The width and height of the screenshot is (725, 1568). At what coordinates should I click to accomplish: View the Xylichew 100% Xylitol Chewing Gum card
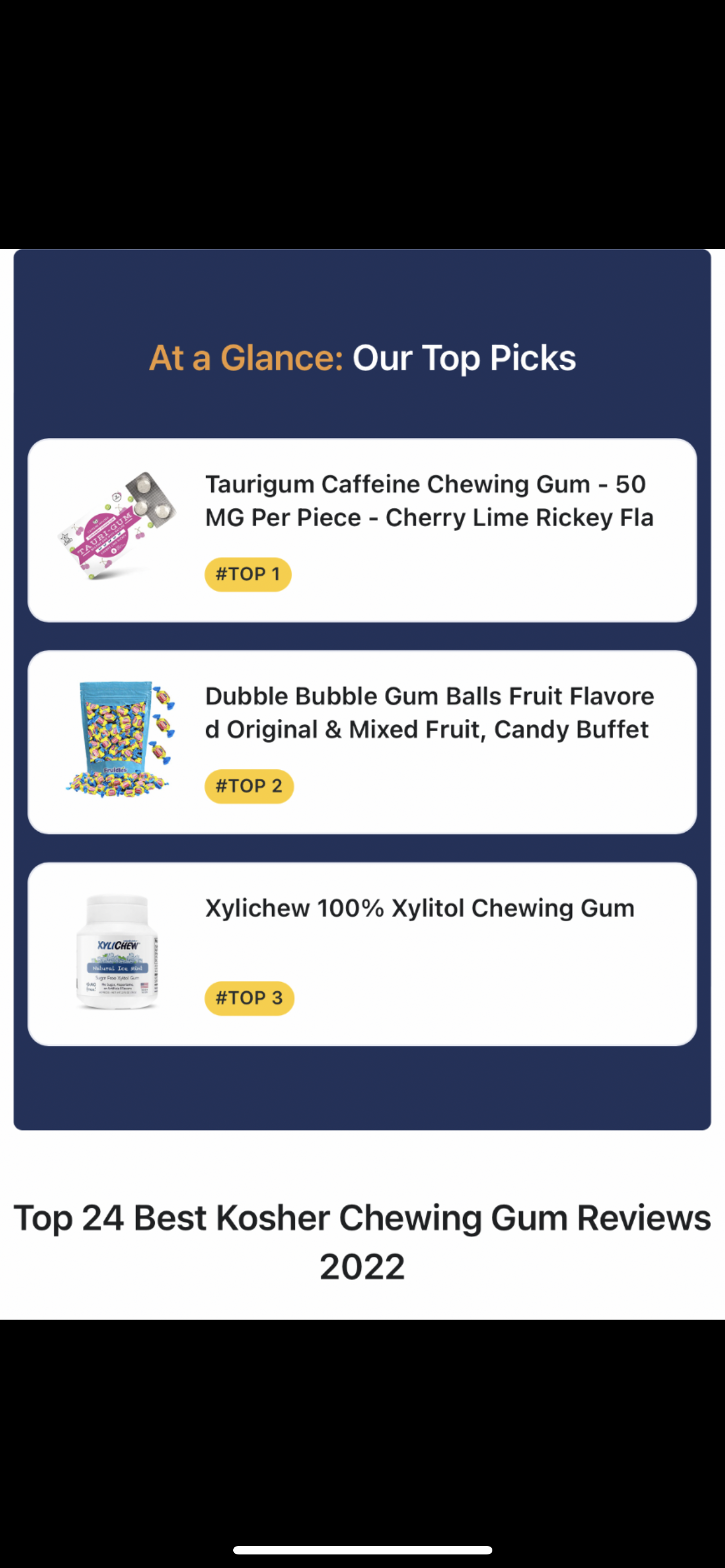pos(361,953)
